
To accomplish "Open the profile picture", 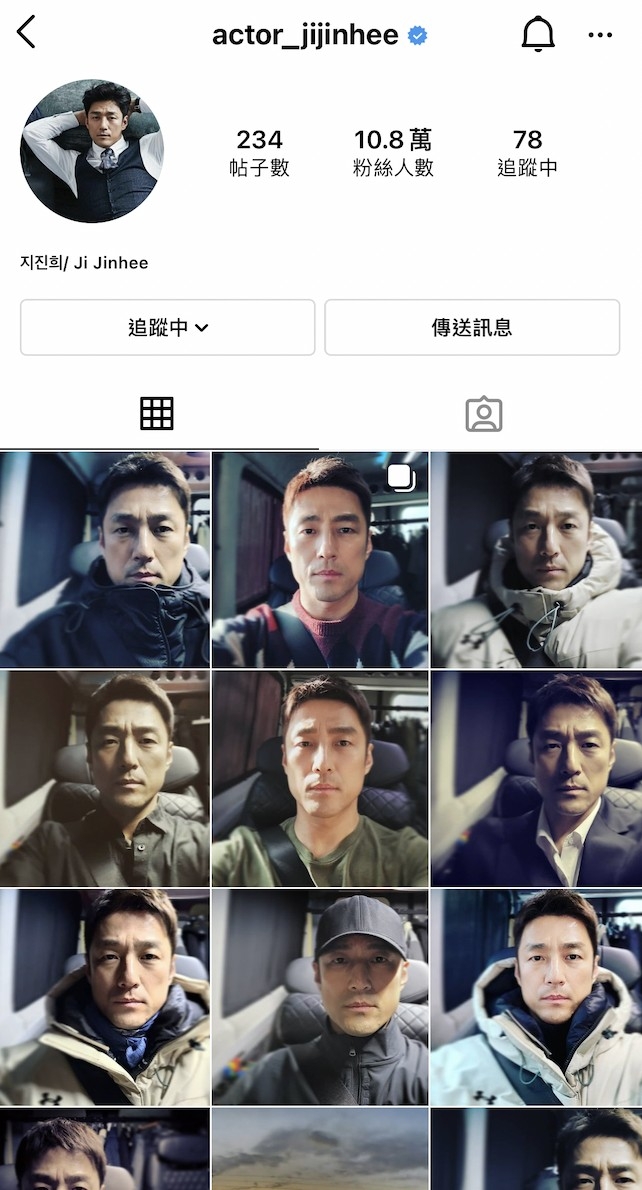I will point(91,151).
